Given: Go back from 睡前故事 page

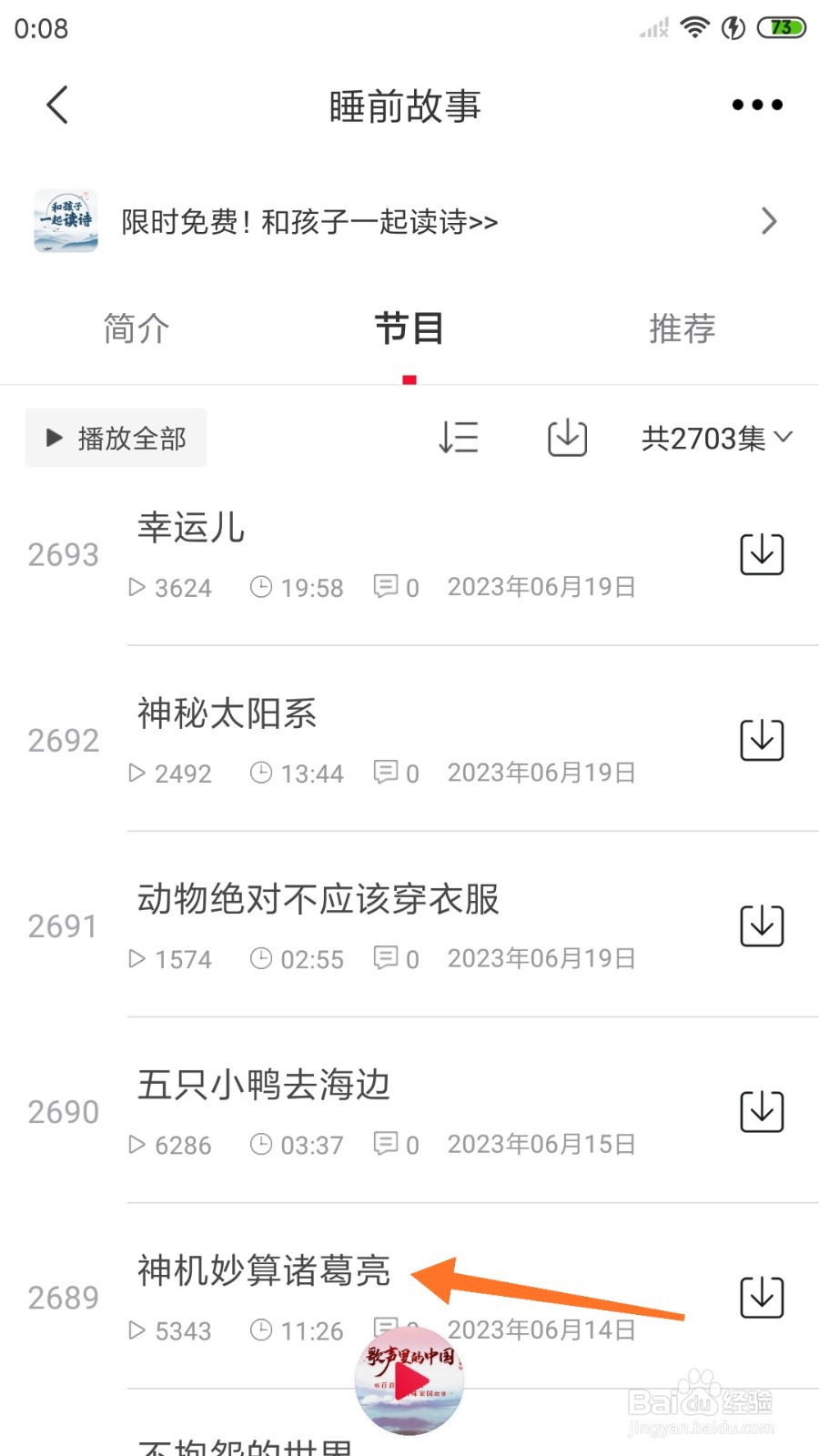Looking at the screenshot, I should coord(57,105).
